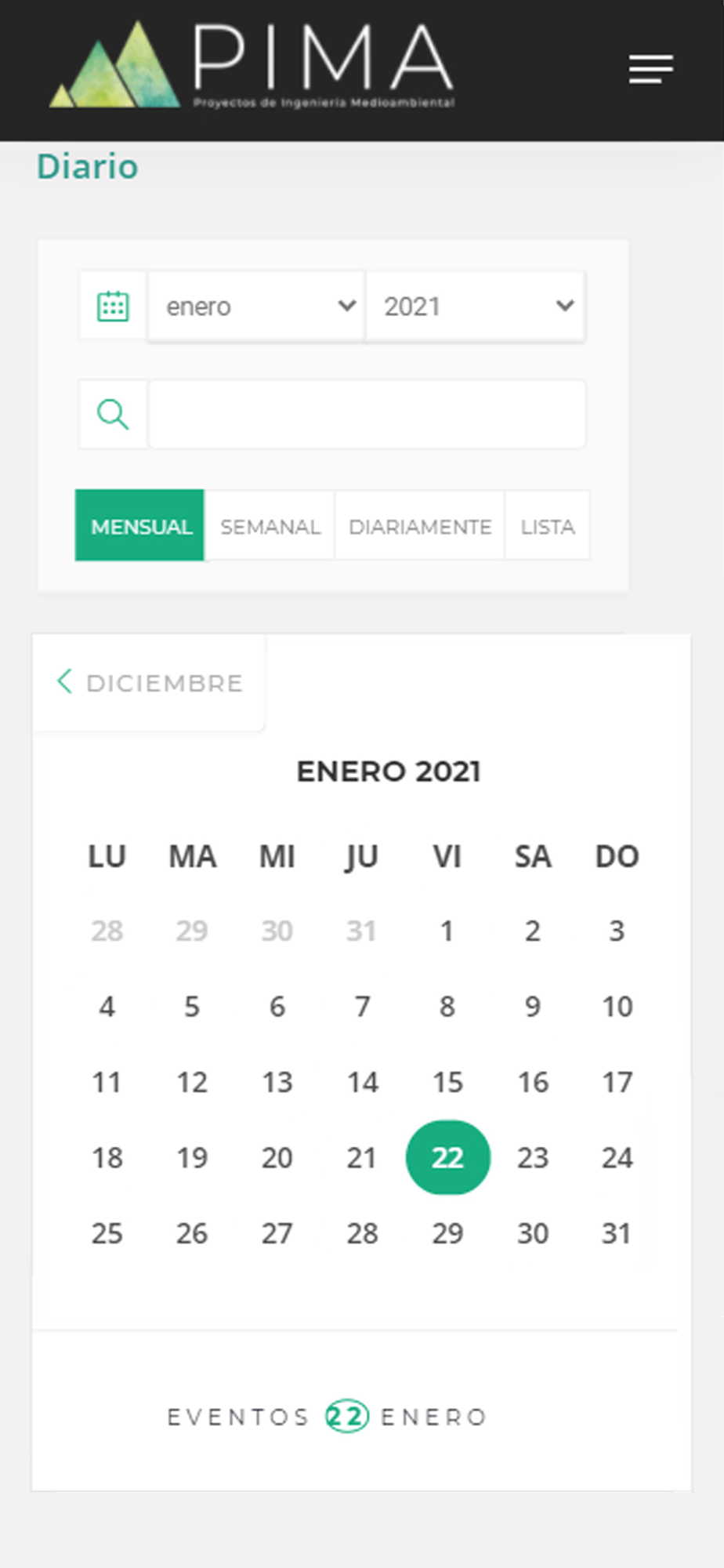Select the Mensual view tab

140,525
